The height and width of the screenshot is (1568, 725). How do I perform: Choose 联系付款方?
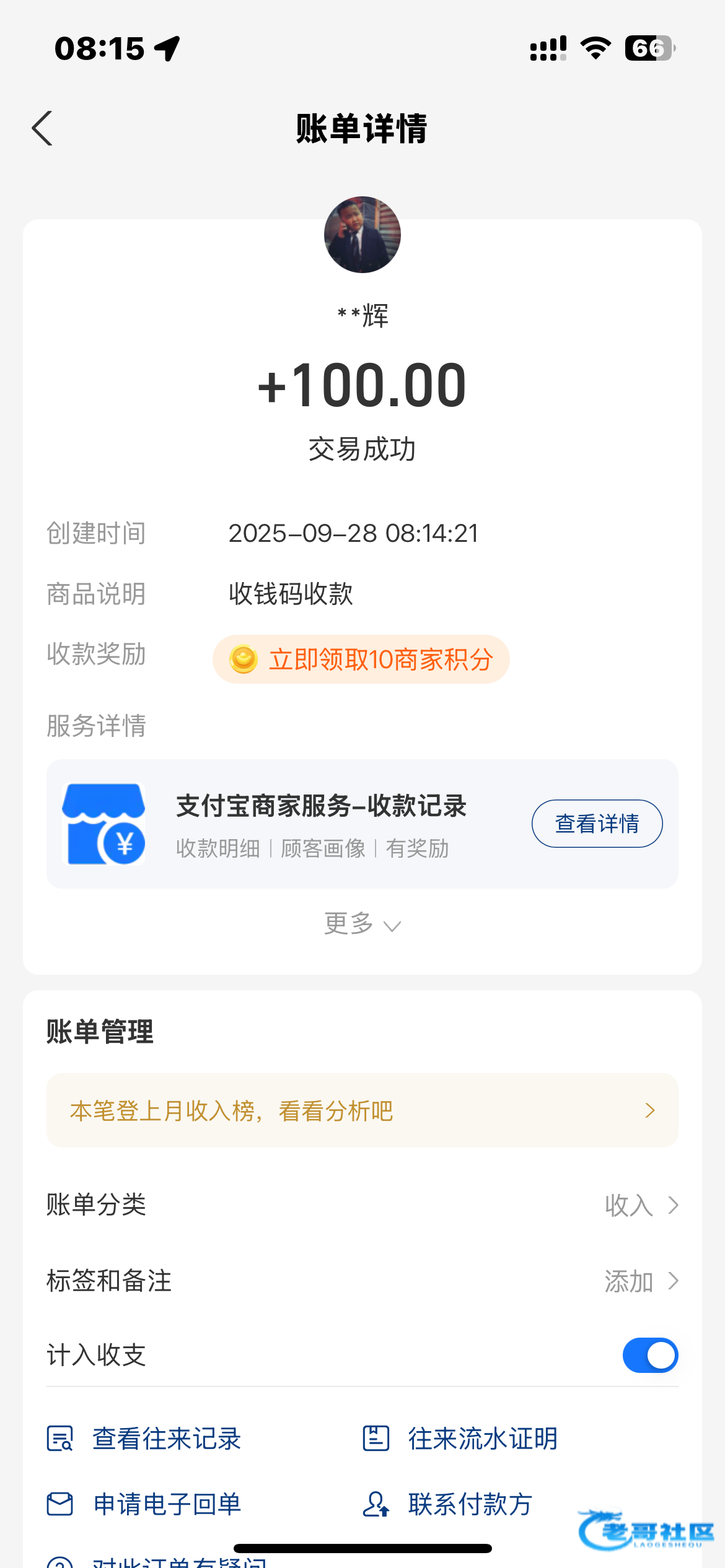pos(448,1504)
